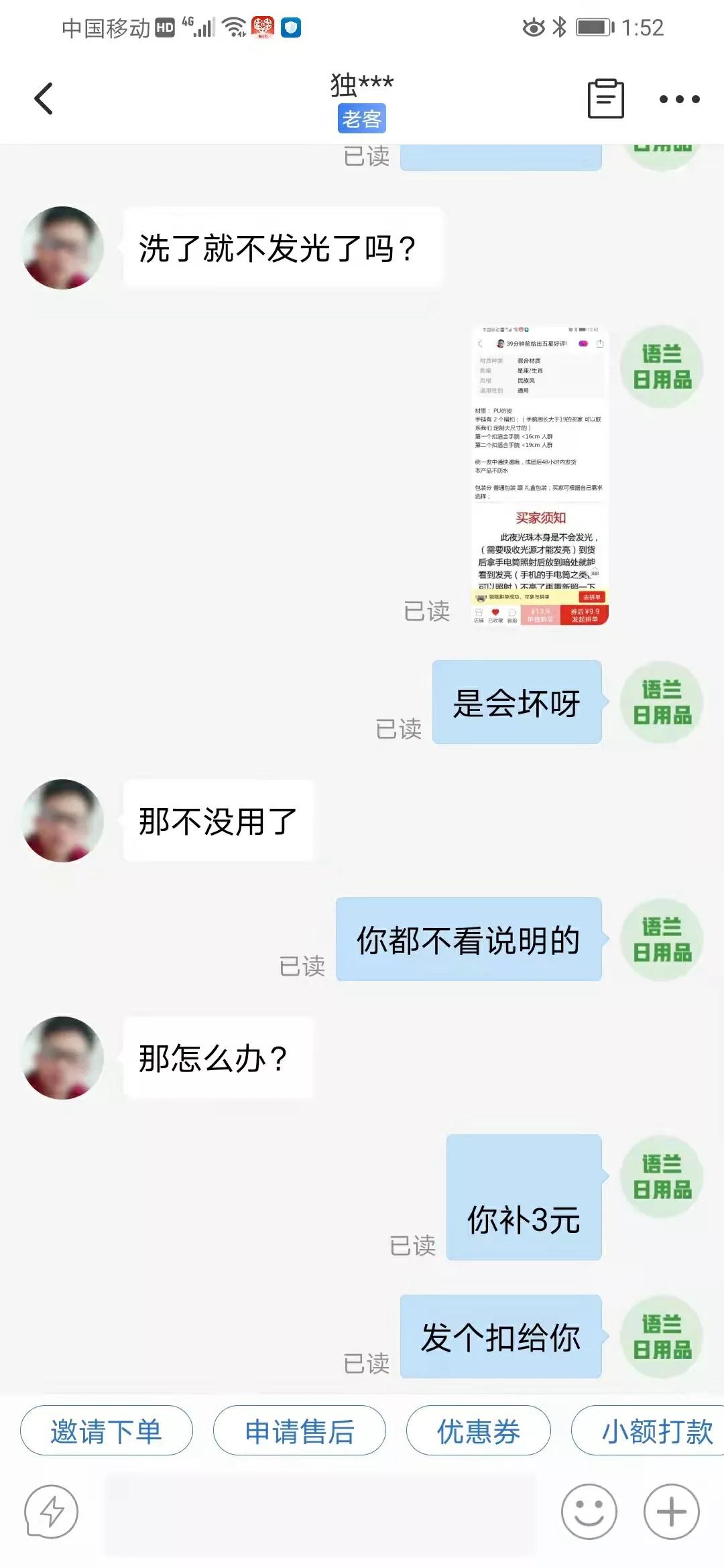
Task: Open coupons via the 优惠券 button
Action: click(479, 1431)
